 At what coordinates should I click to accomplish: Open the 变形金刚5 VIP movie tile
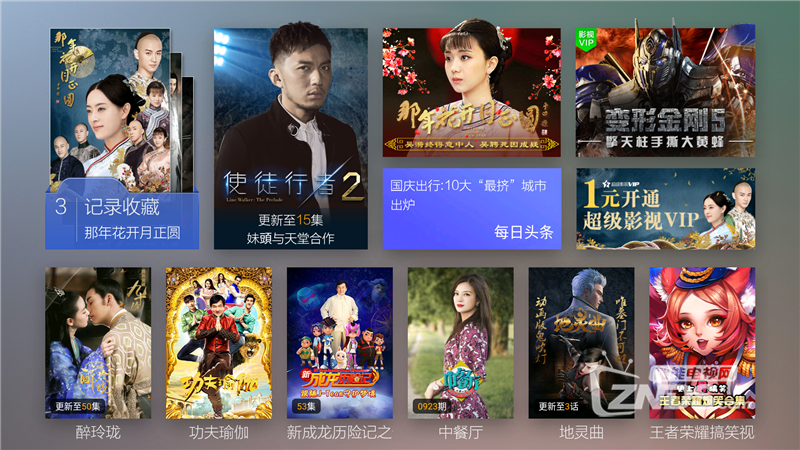click(665, 92)
